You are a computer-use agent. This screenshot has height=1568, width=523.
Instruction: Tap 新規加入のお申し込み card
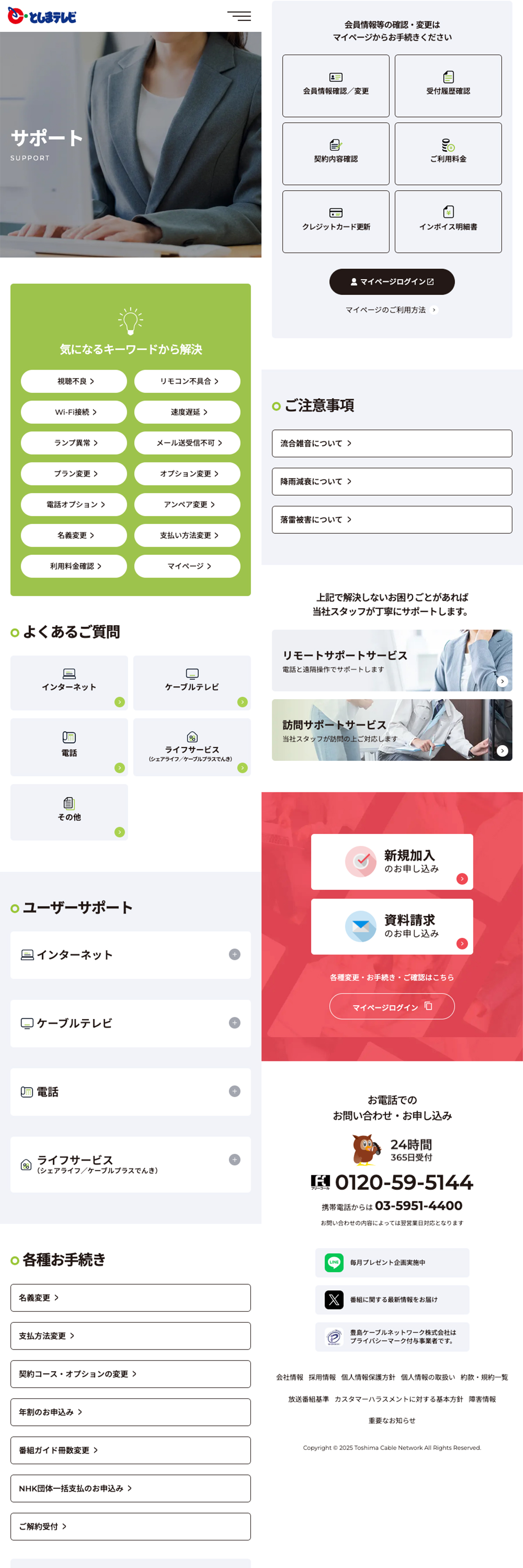point(391,861)
